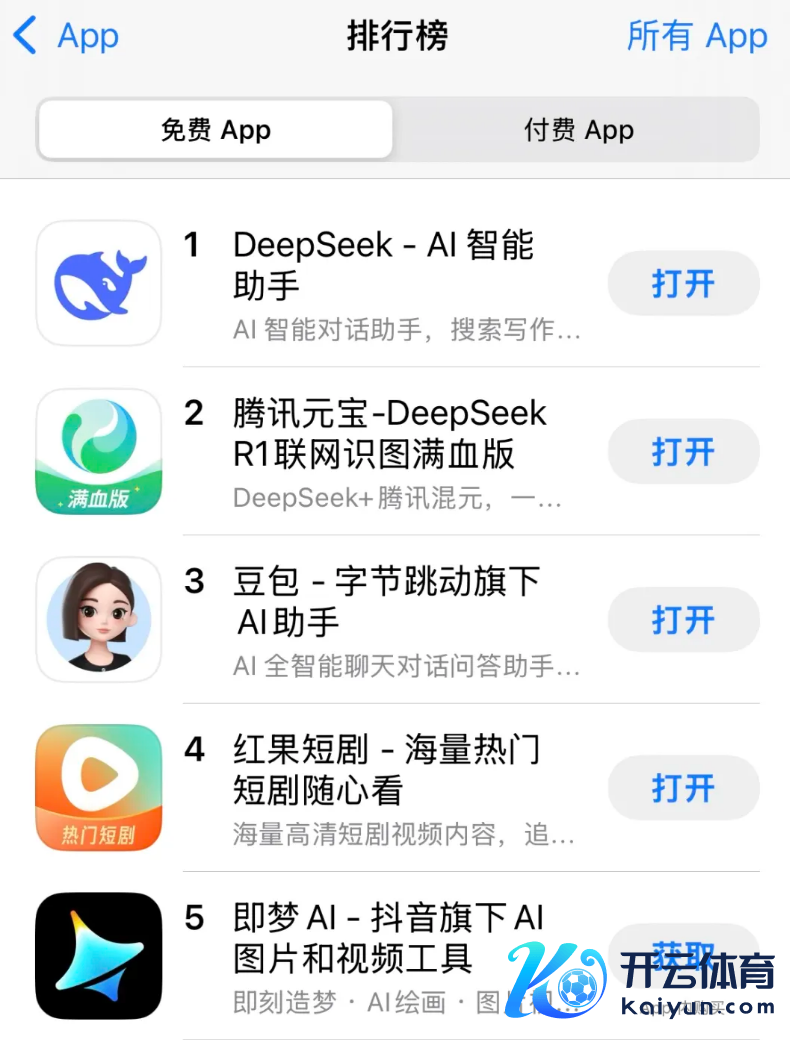Tap 打开 next to DeepSeek
790x1040 pixels.
(x=683, y=284)
